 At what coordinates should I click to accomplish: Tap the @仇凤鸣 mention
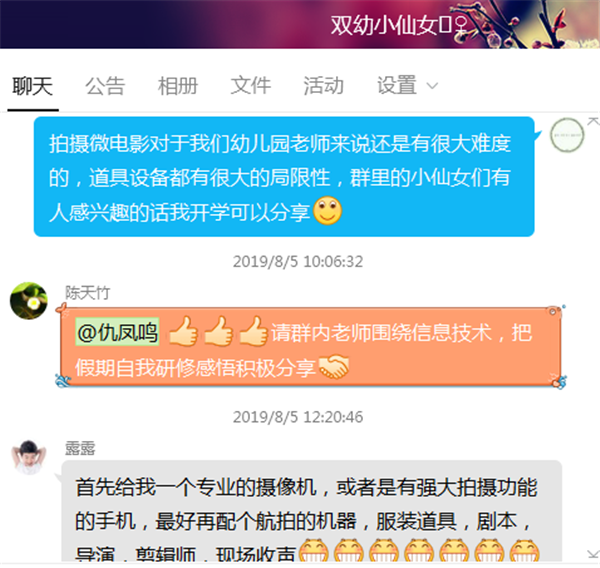(117, 332)
